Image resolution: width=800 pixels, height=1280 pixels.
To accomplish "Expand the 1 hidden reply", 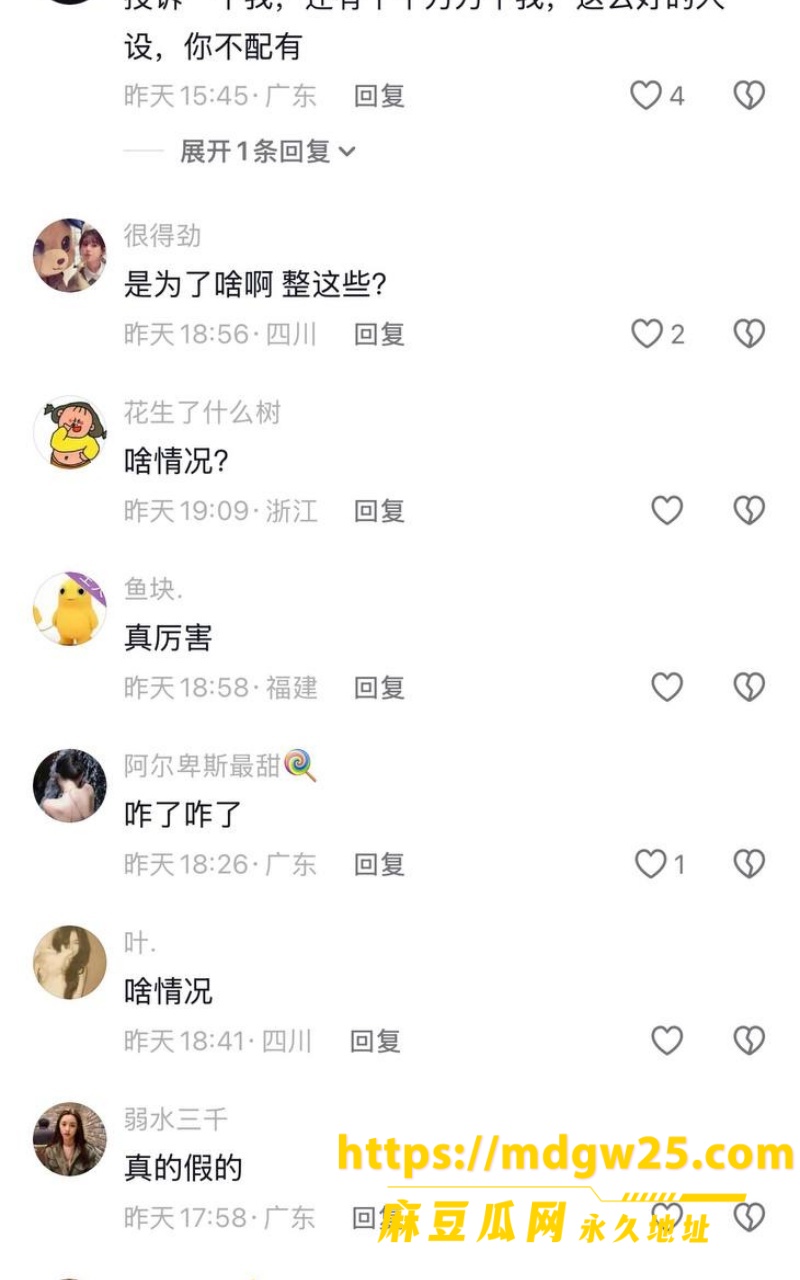I will 267,152.
